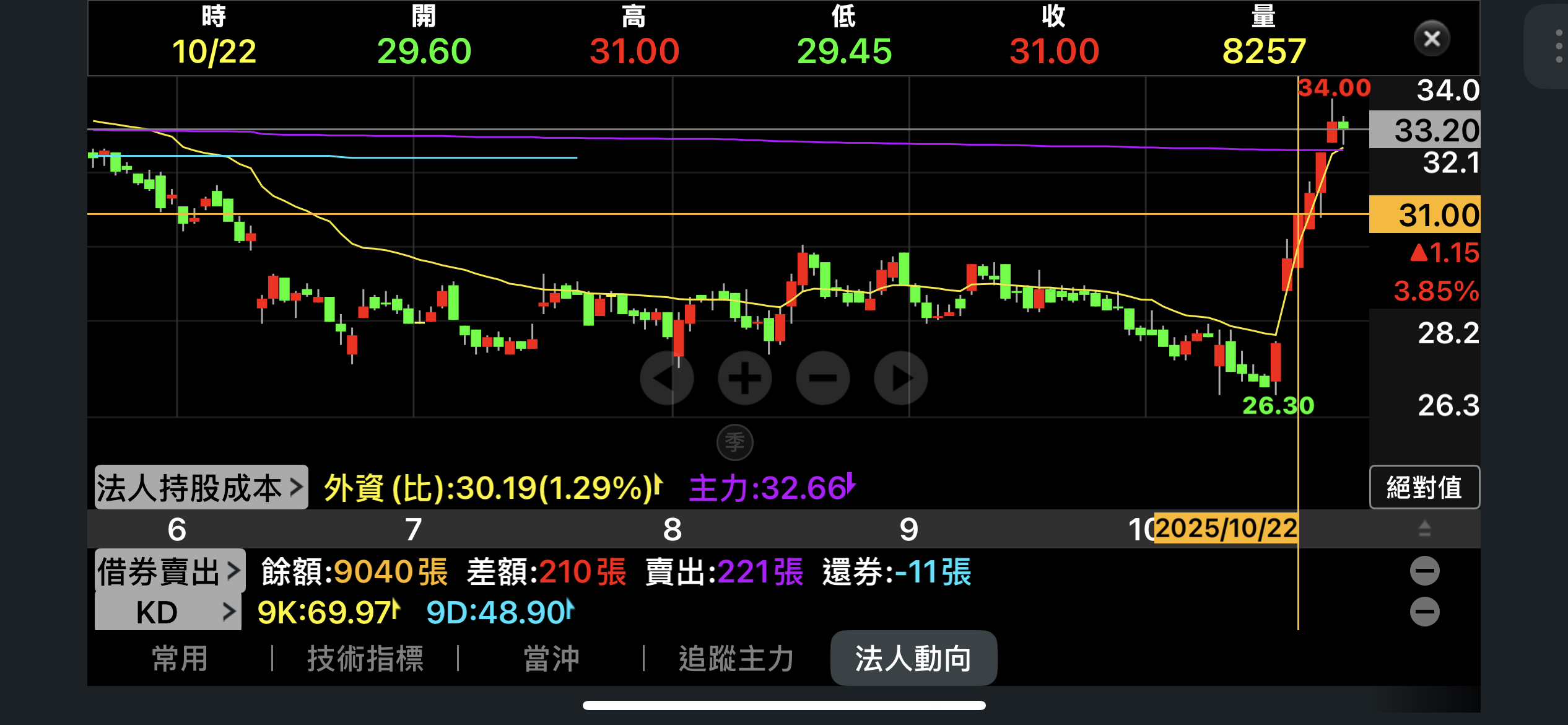Viewport: 1568px width, 725px height.
Task: Switch to the 技術指標 tab
Action: [365, 658]
